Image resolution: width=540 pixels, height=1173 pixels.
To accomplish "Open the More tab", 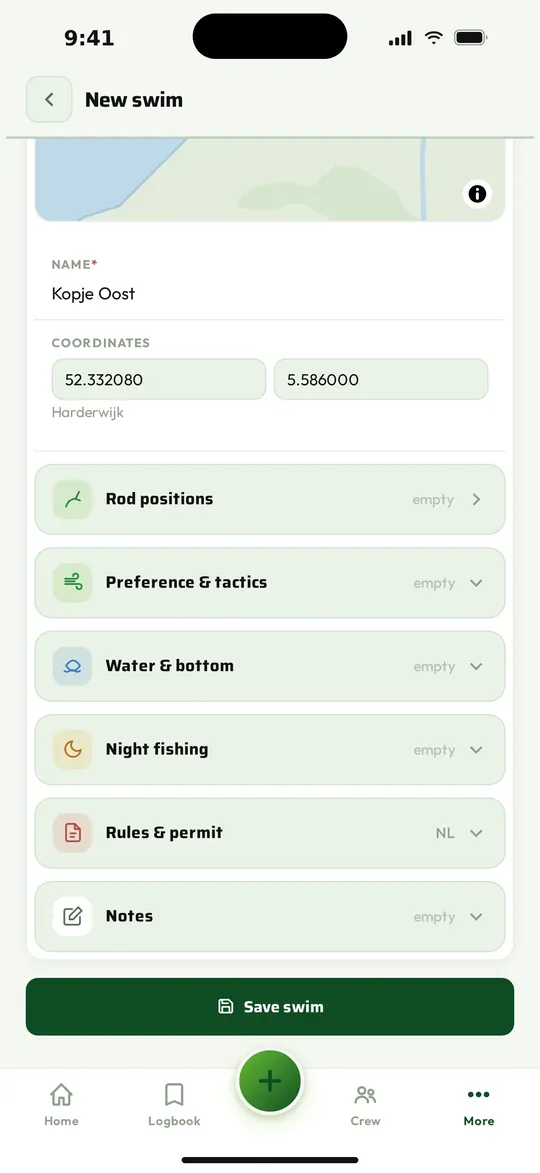I will tap(479, 1105).
